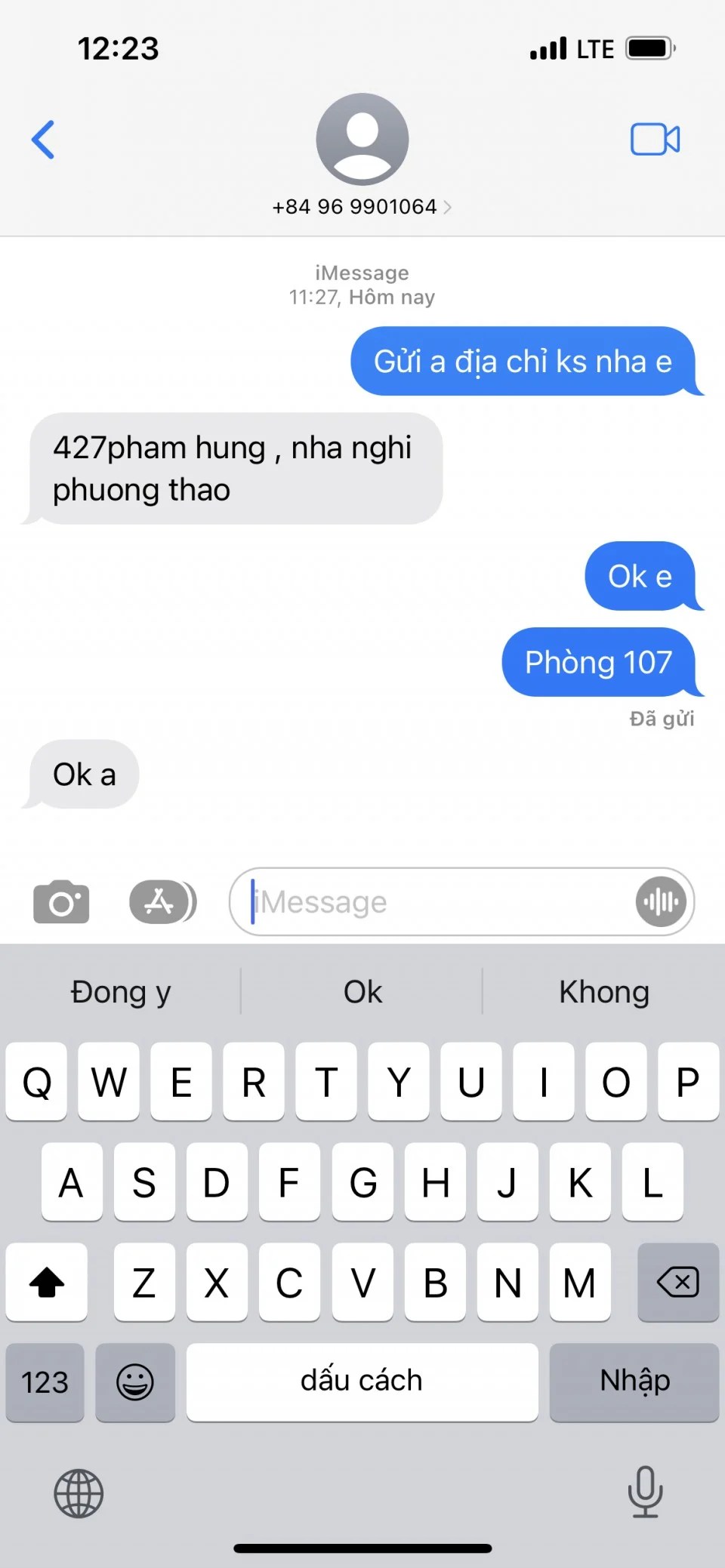Start dictation with the microphone
725x1568 pixels.
click(x=645, y=1492)
